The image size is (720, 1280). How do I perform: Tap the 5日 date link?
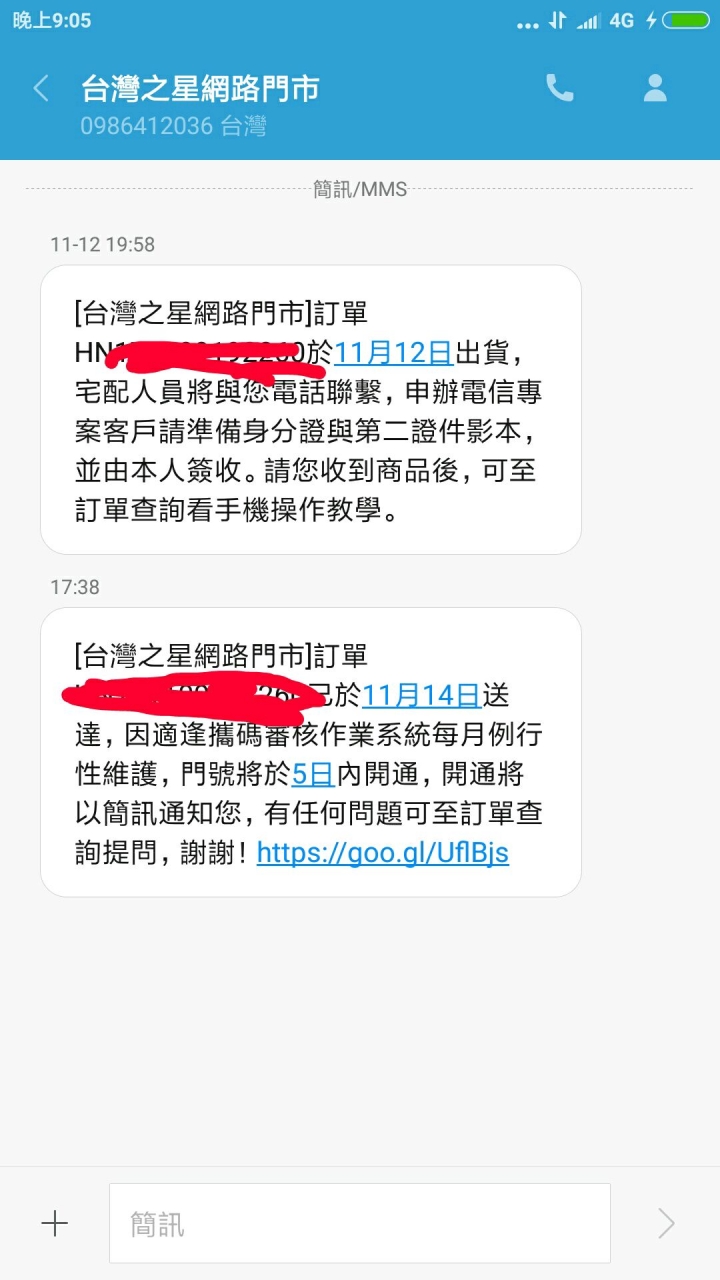313,773
